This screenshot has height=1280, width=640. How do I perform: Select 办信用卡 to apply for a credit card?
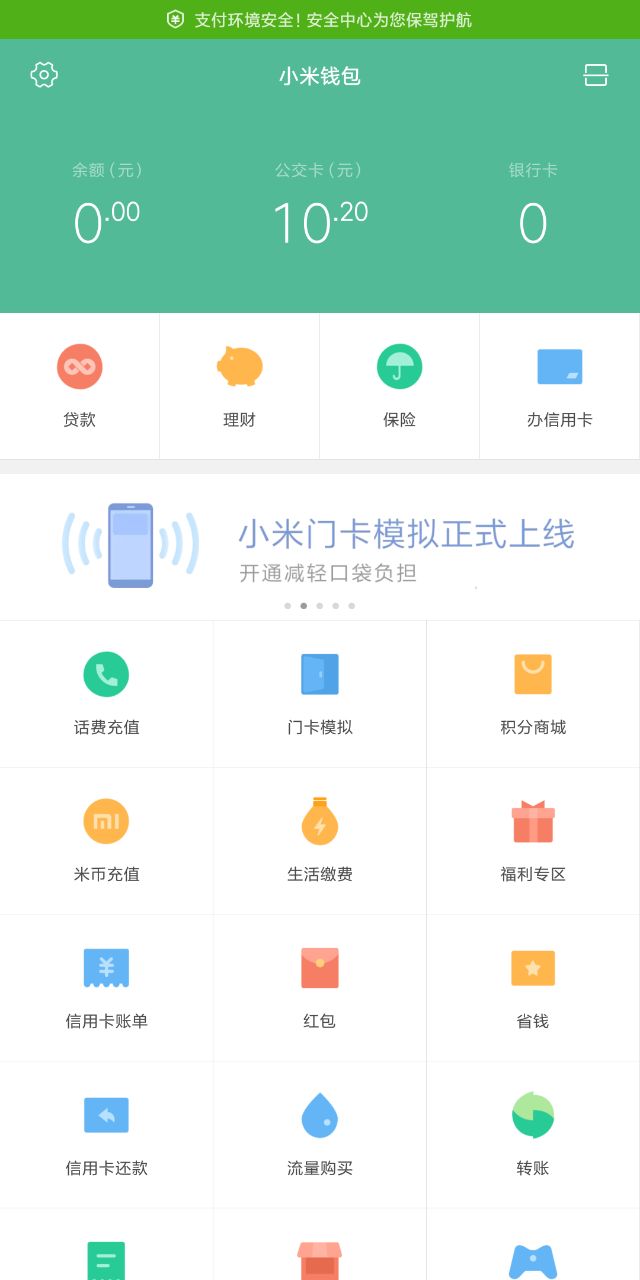[x=560, y=386]
